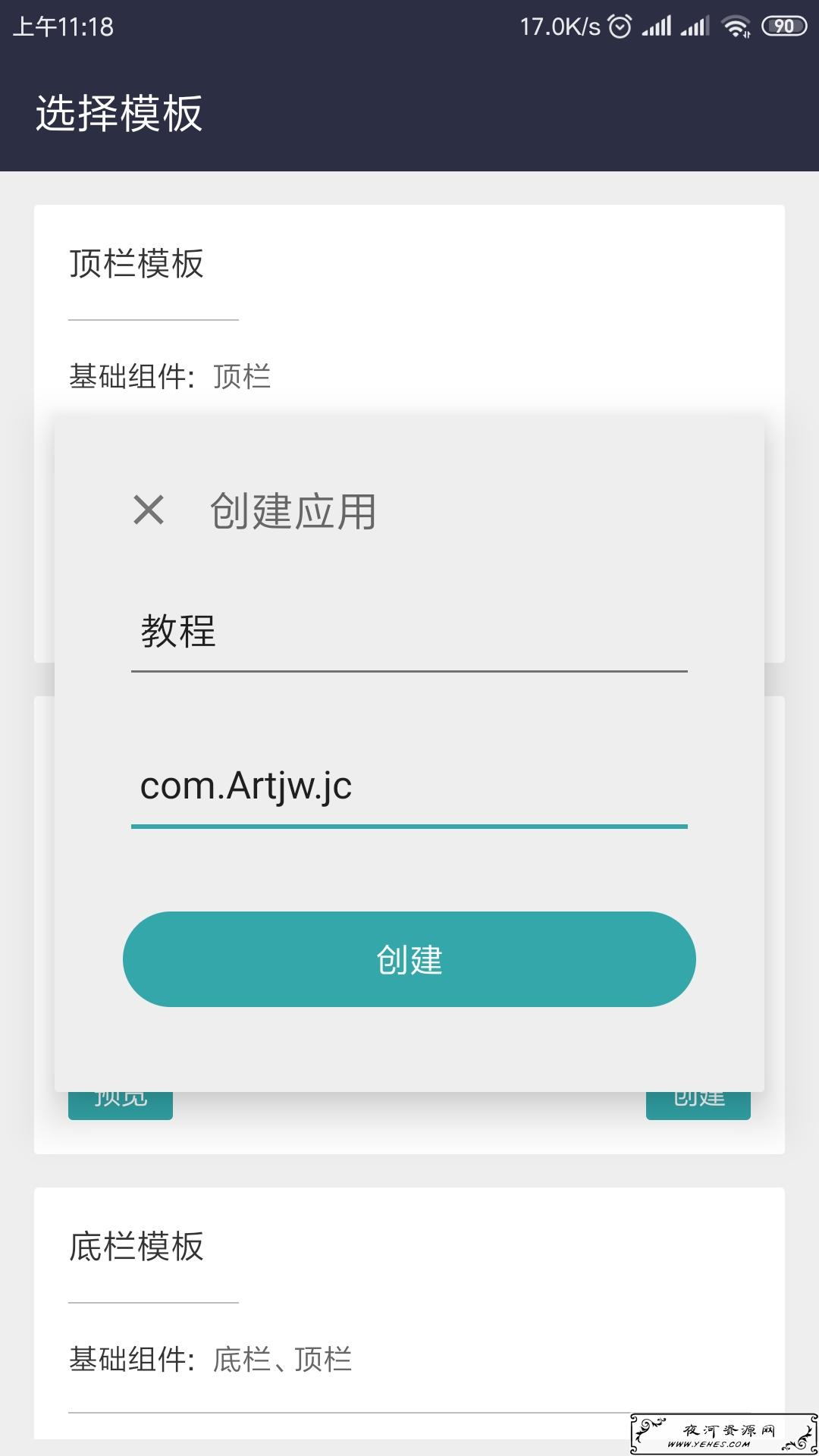Confirm with the large 创建 button
This screenshot has width=819, height=1456.
click(x=409, y=959)
